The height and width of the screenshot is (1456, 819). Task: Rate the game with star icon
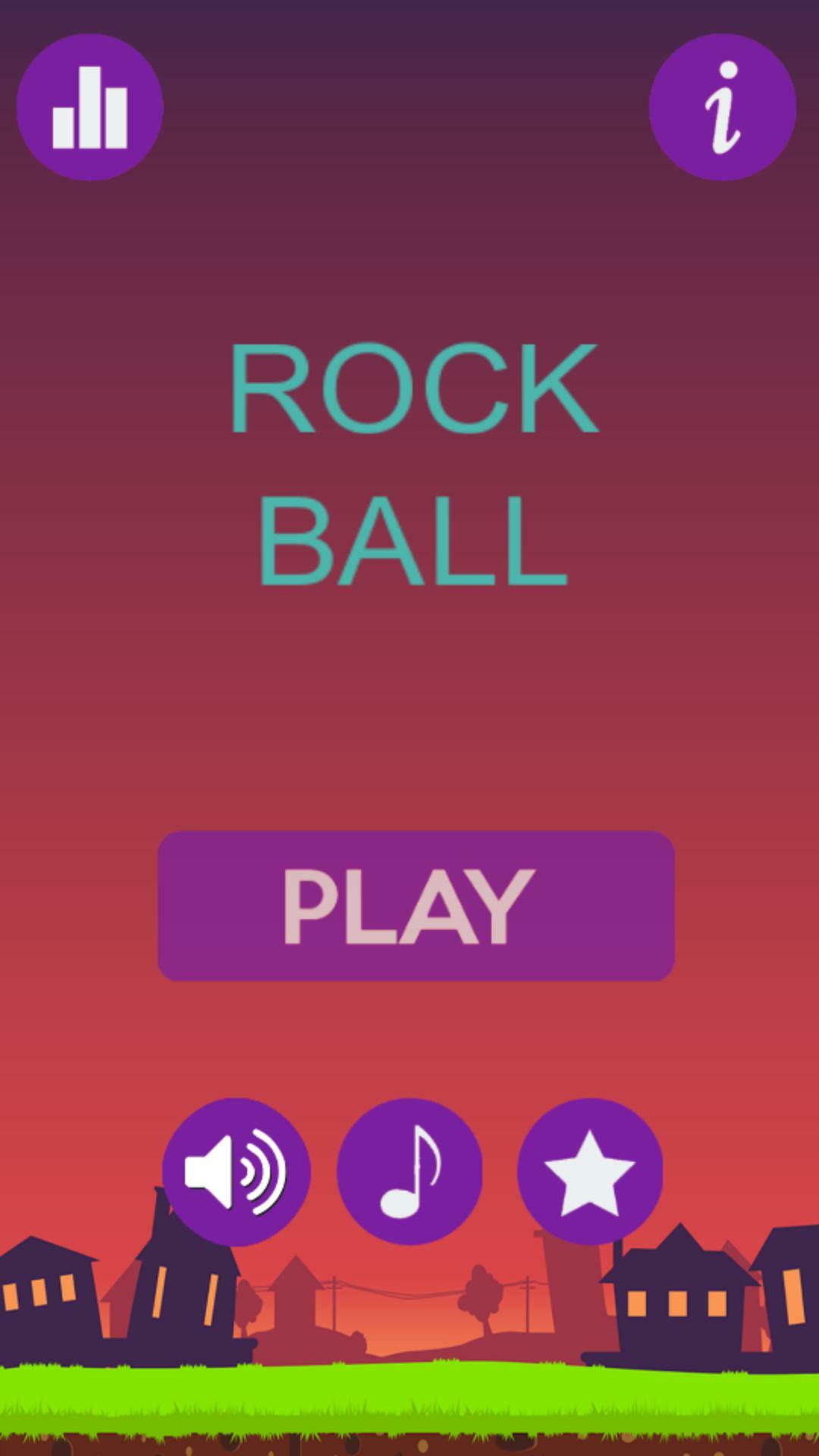(589, 1172)
